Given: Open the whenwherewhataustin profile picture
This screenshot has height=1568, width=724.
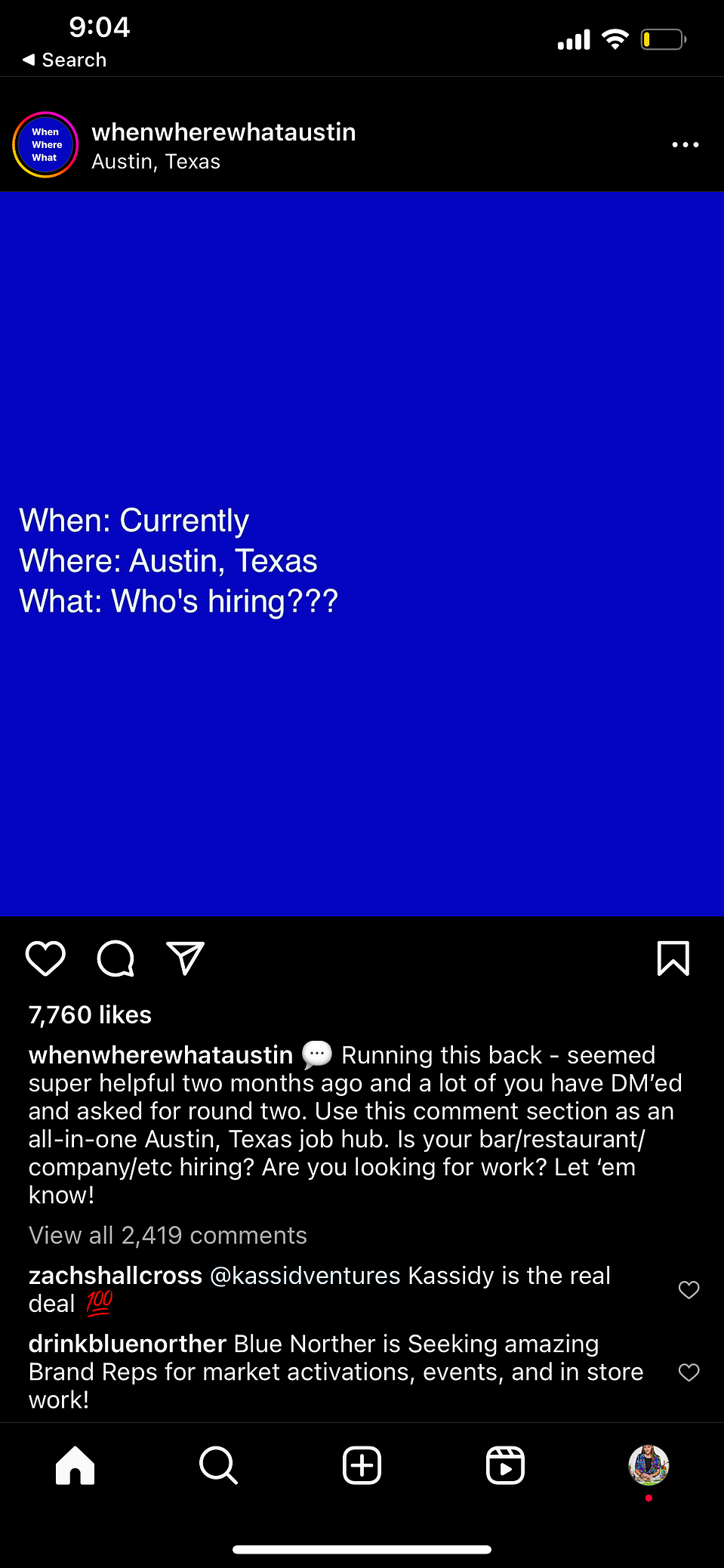Looking at the screenshot, I should tap(45, 144).
